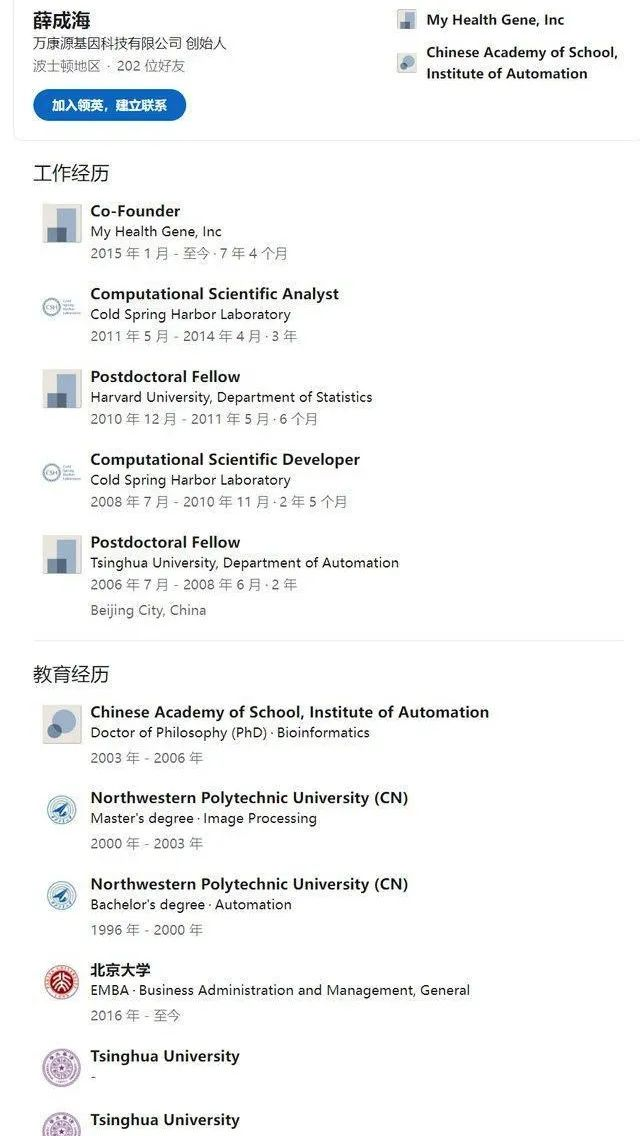Open the Co-Founder experience entry

click(x=135, y=211)
